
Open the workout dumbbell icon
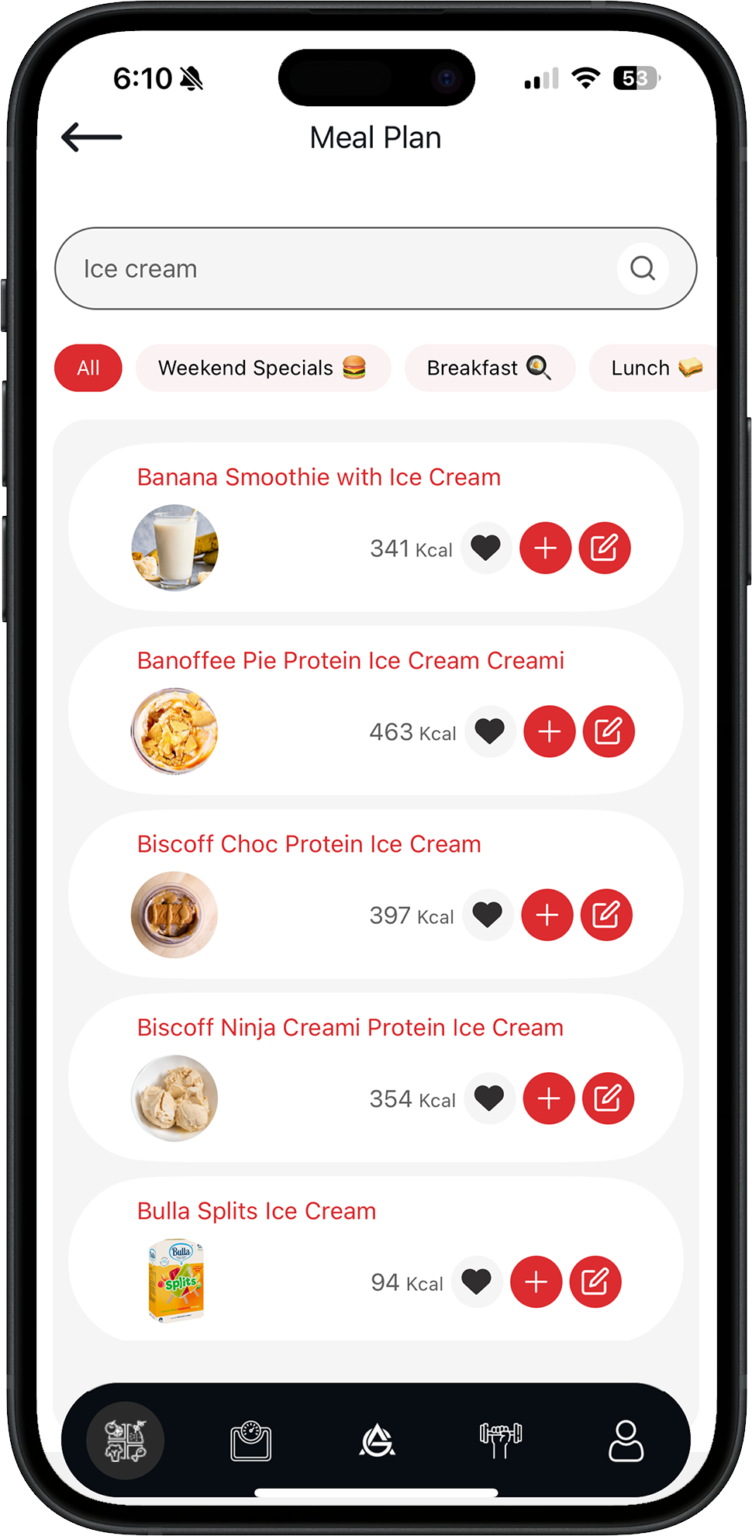[x=500, y=1440]
